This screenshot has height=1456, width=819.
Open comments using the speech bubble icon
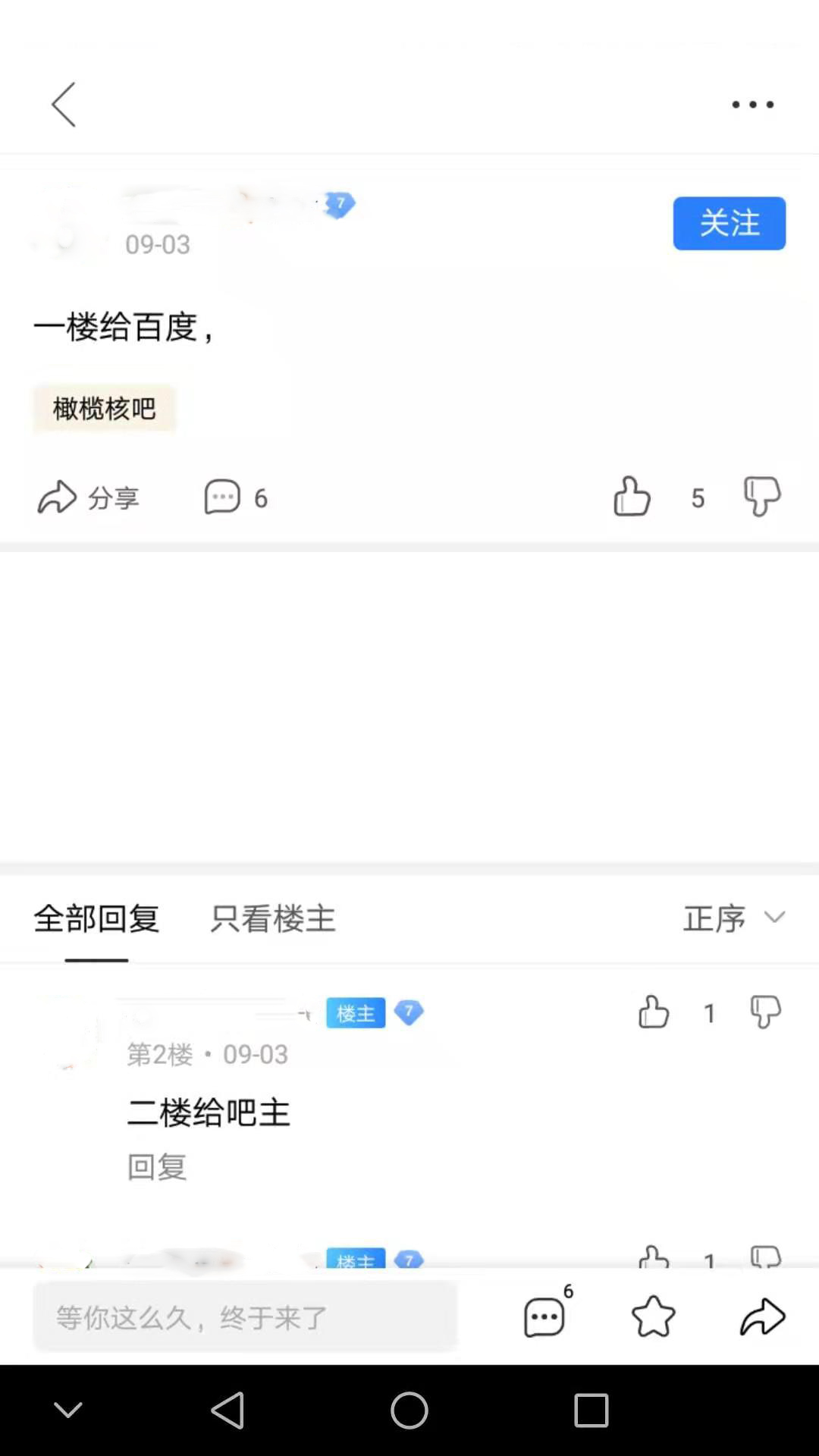(221, 497)
